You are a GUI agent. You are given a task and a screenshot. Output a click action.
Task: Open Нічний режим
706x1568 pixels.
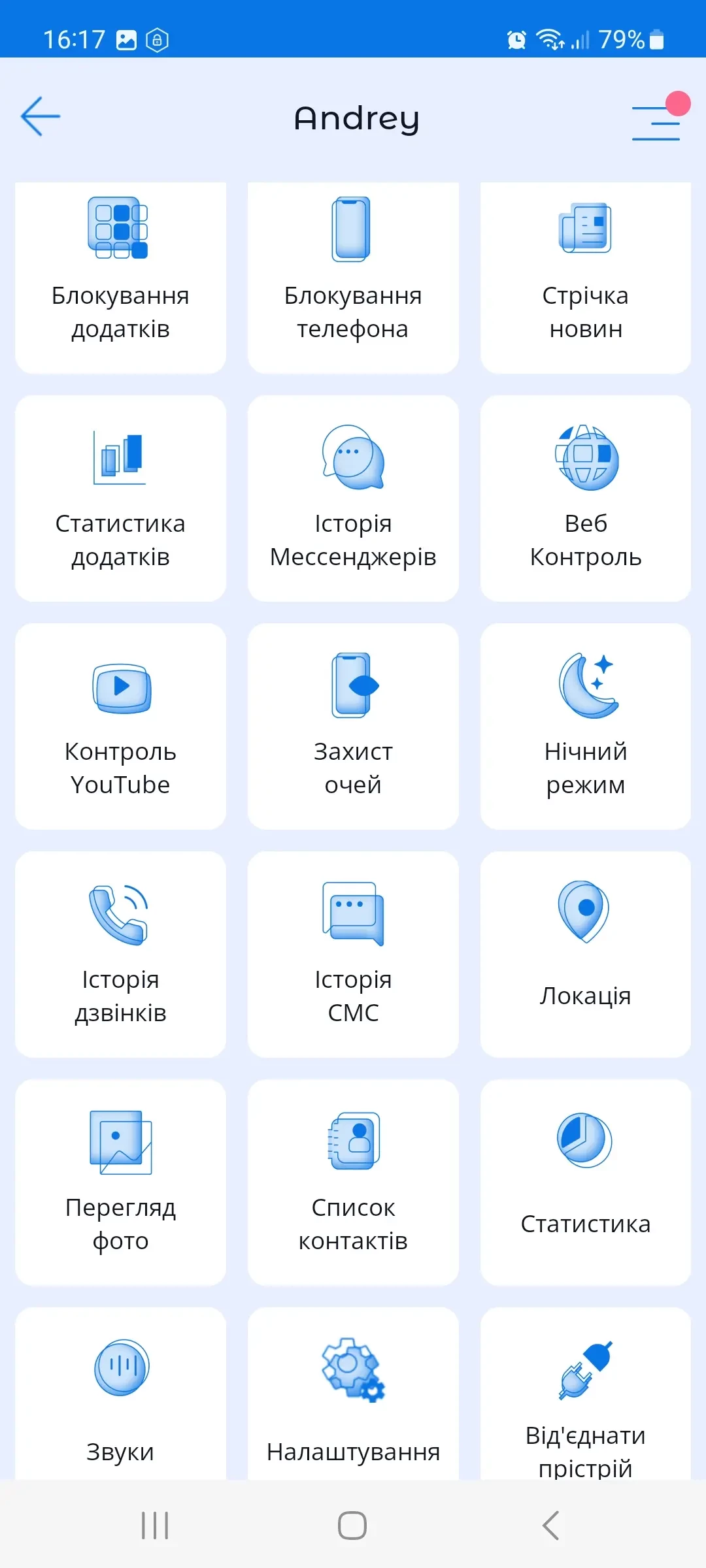coord(585,726)
